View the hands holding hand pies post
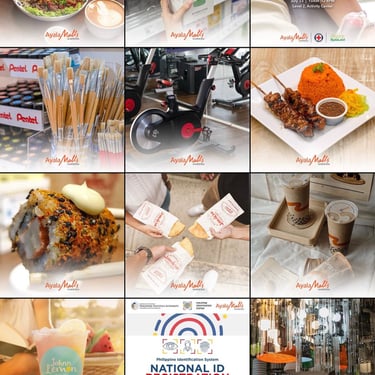 (x=187, y=235)
